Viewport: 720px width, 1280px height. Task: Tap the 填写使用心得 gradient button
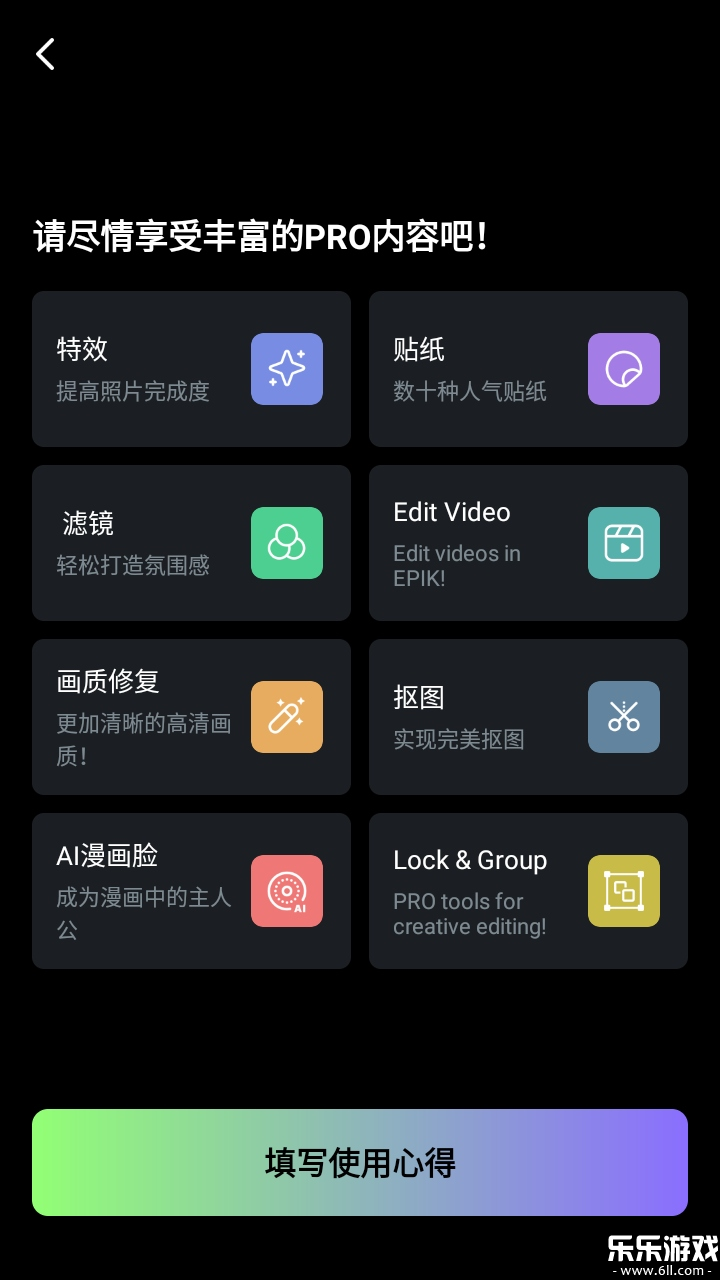[359, 1162]
